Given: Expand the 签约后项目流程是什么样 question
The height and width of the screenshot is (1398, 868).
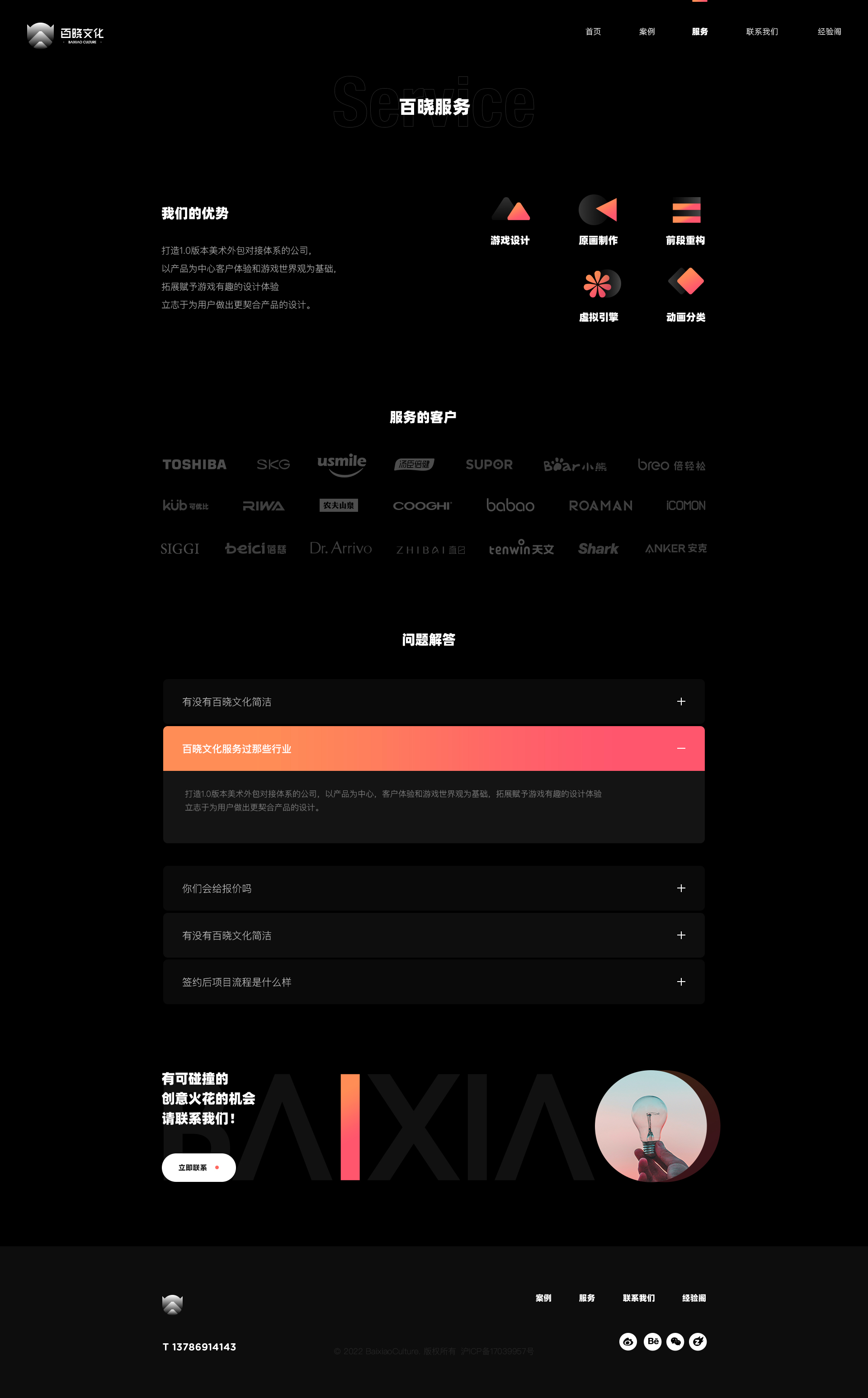Looking at the screenshot, I should 681,982.
